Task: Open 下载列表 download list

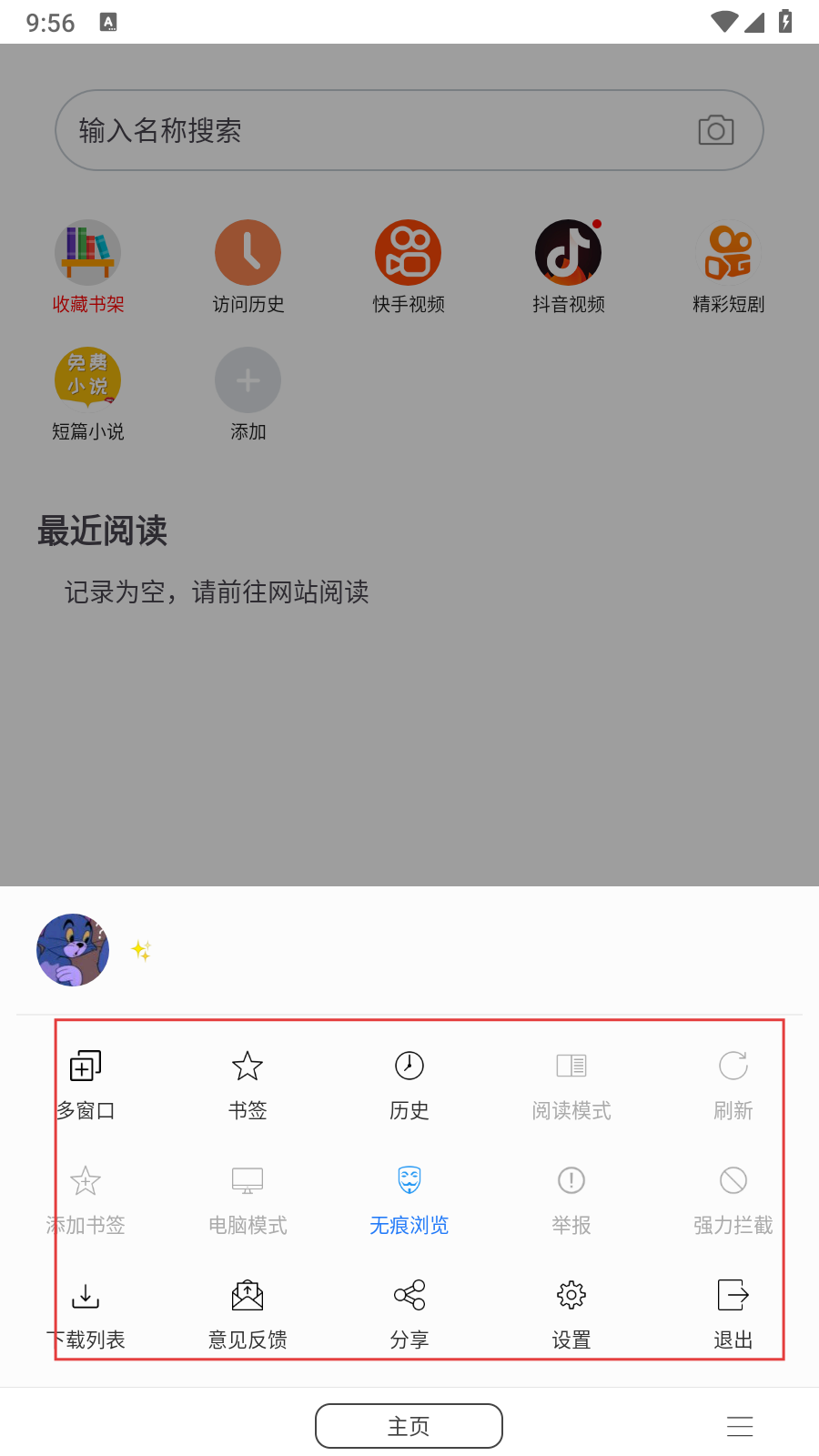Action: click(86, 1312)
